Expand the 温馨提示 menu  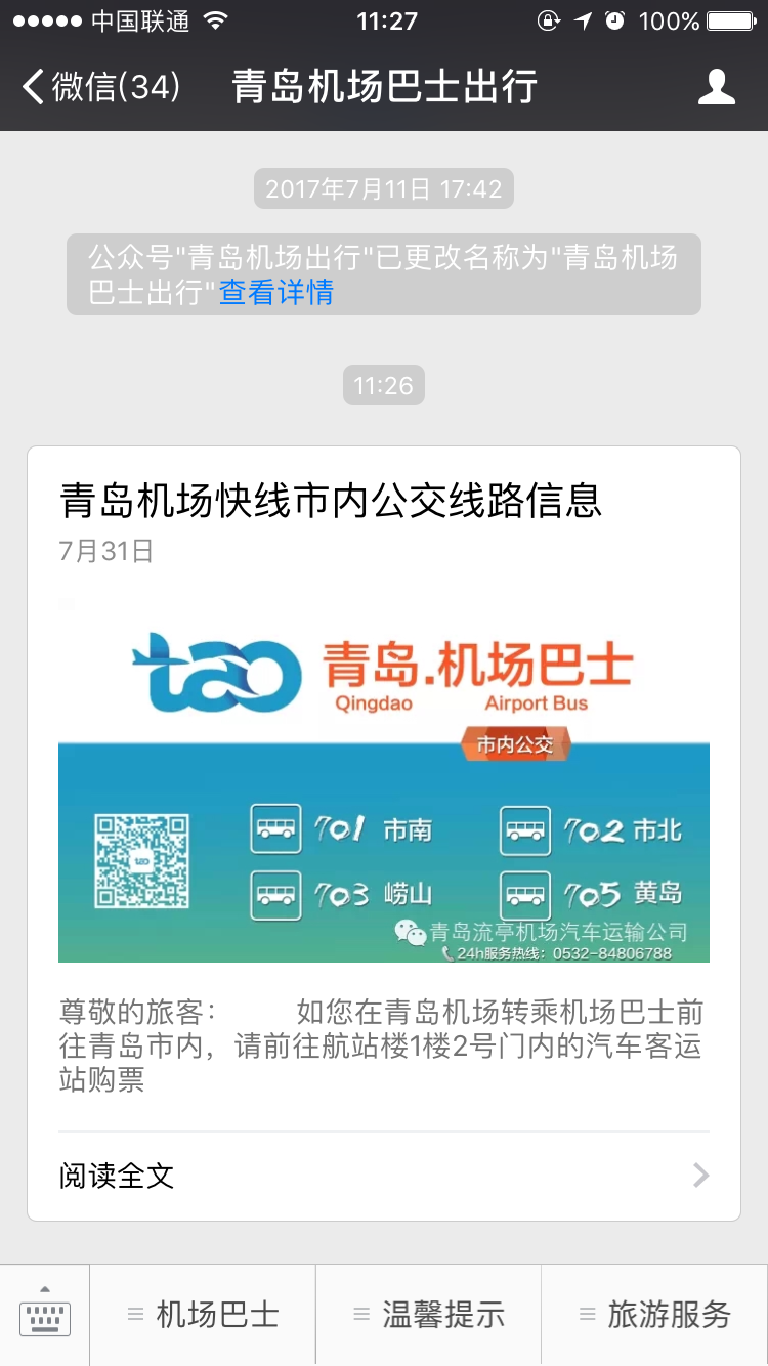(429, 1314)
